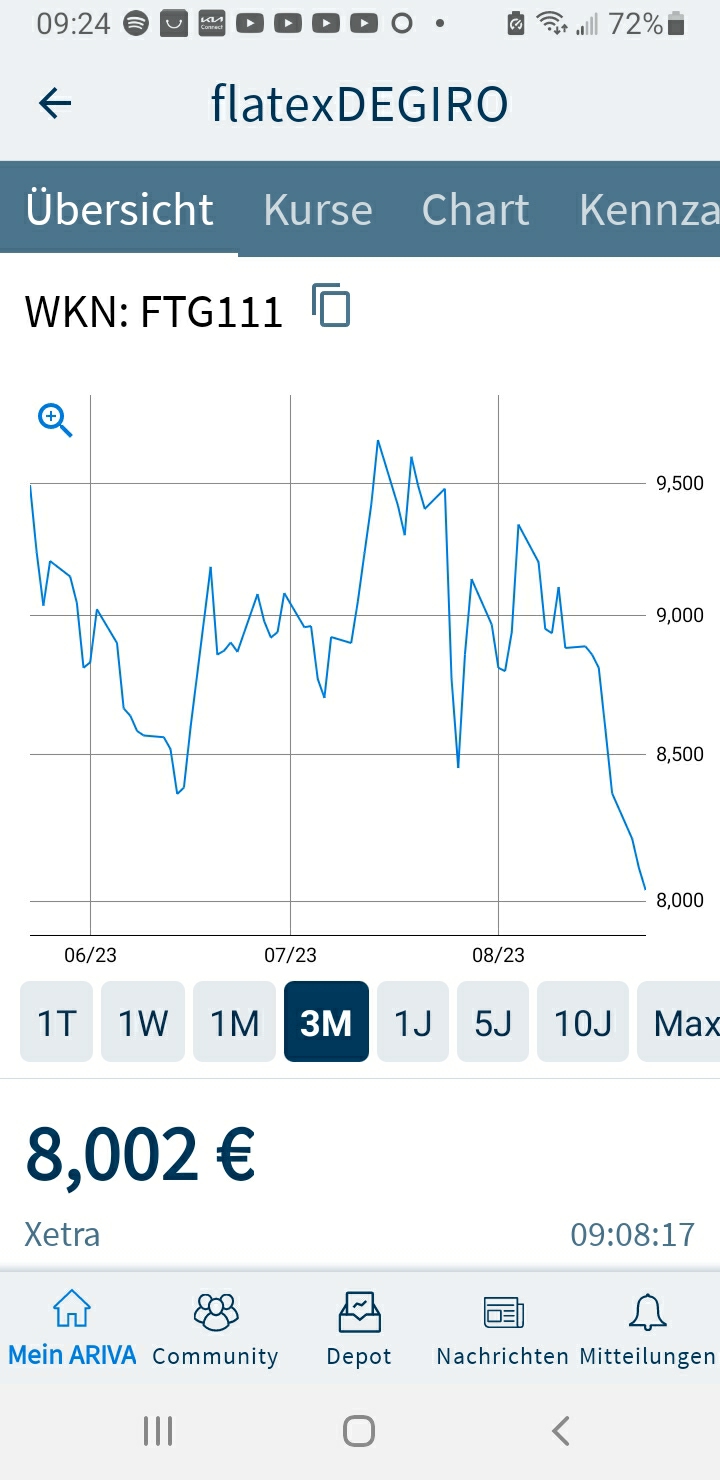Open Mitteilungen notifications bell
Viewport: 720px width, 1480px height.
point(646,1327)
